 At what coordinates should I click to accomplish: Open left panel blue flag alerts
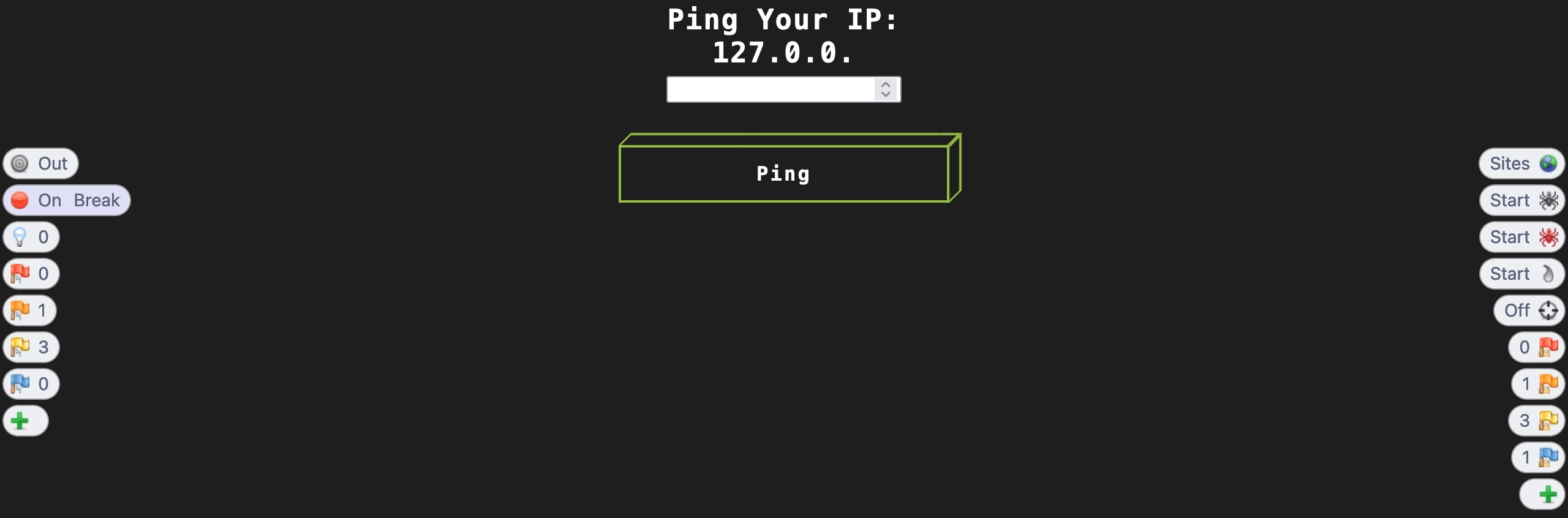click(31, 384)
